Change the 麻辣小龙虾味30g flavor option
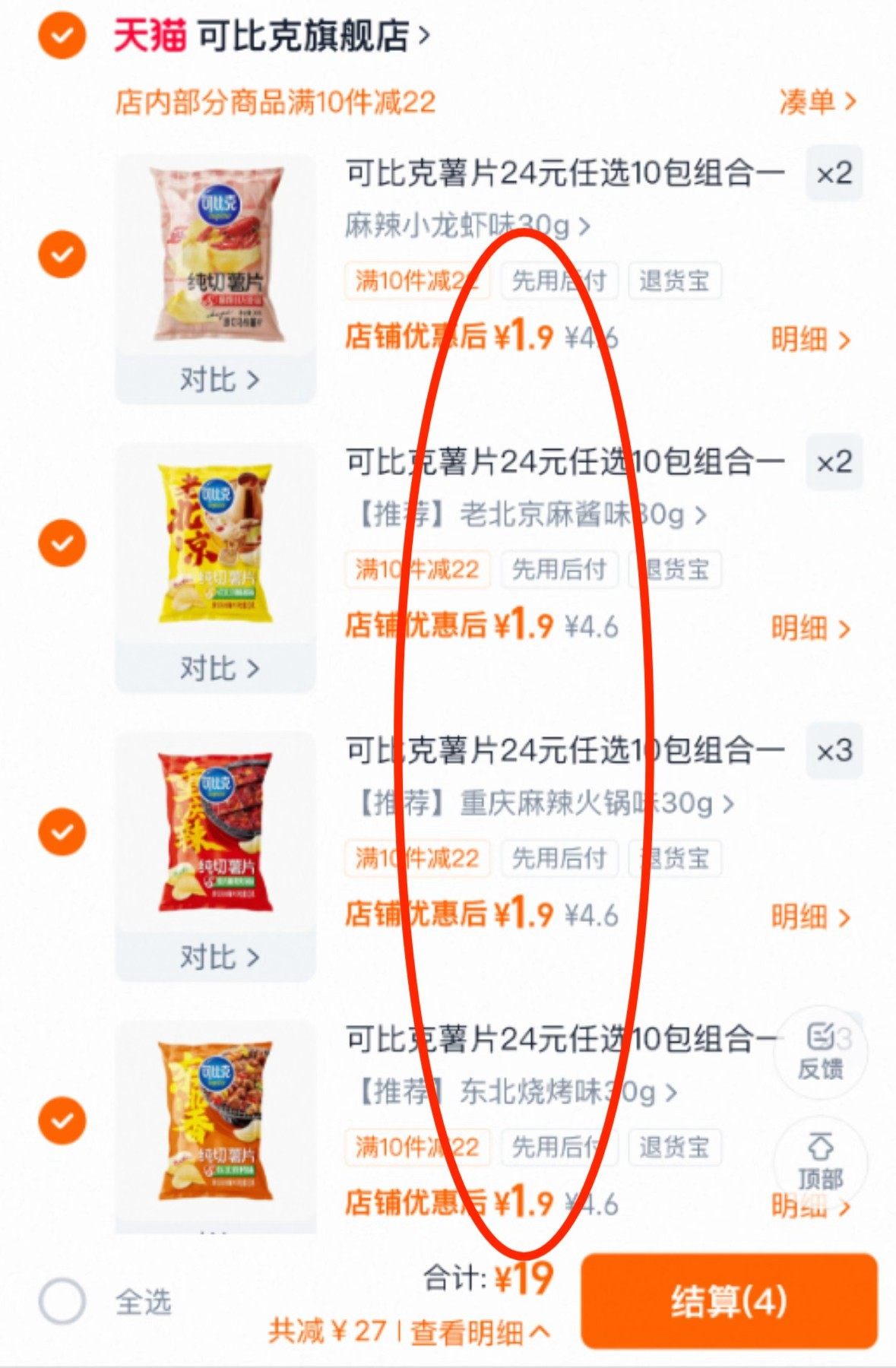896x1368 pixels. pos(467,226)
